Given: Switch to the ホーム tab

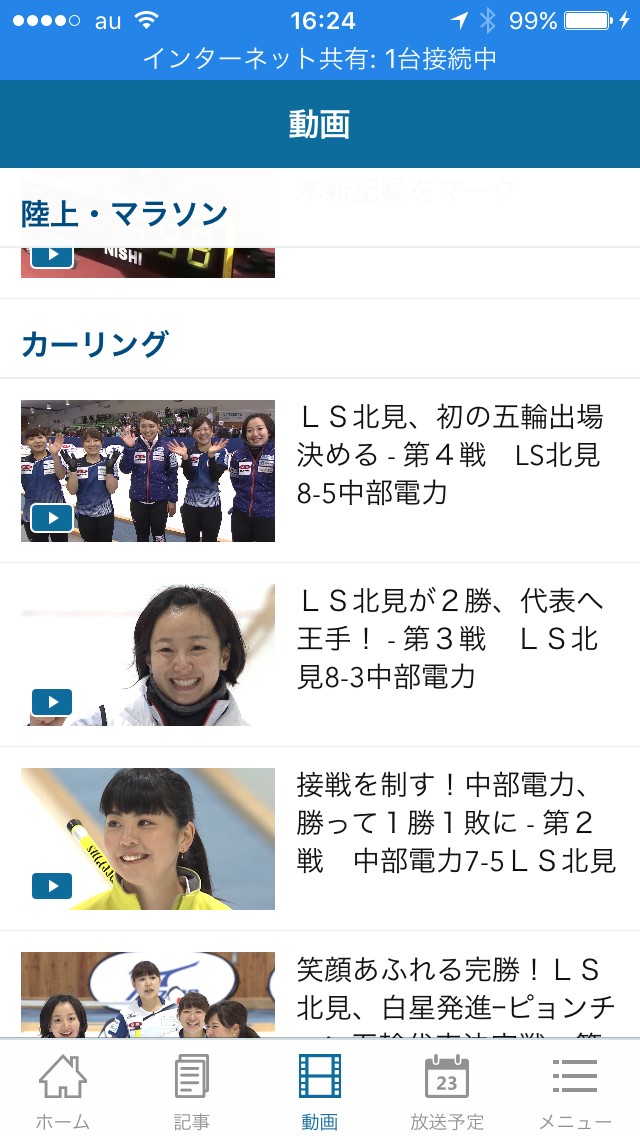Looking at the screenshot, I should 62,1090.
